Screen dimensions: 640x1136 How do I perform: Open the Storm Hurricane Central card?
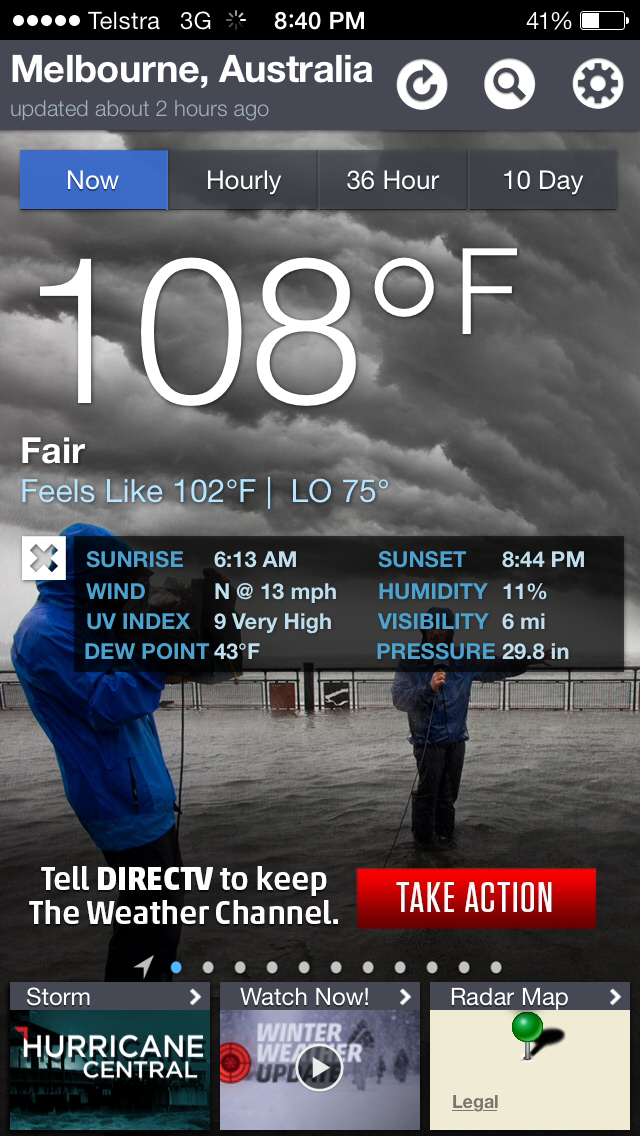[x=110, y=1056]
